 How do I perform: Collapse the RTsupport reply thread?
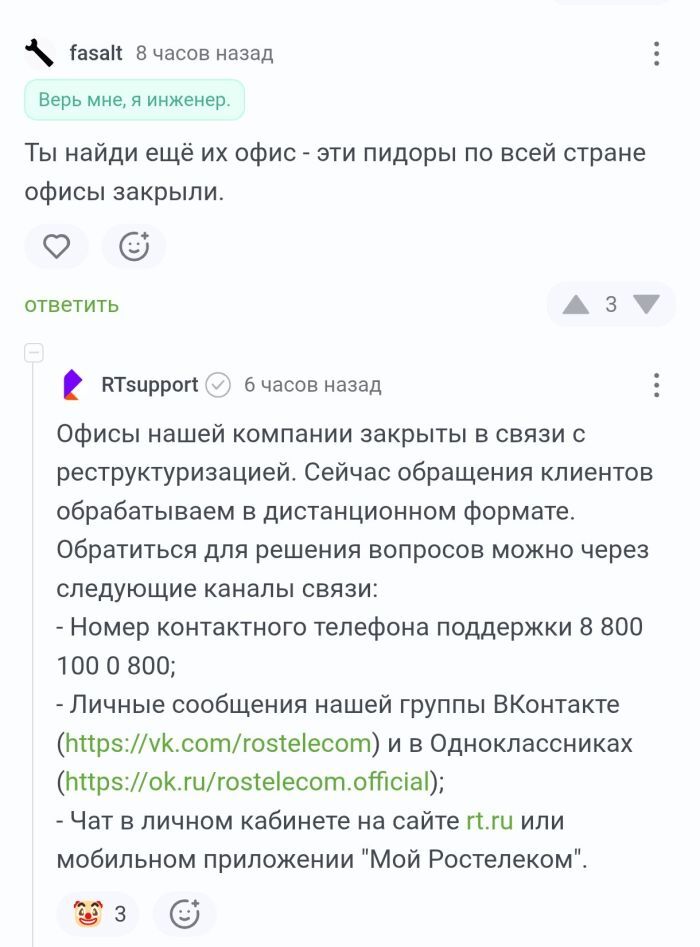click(35, 352)
